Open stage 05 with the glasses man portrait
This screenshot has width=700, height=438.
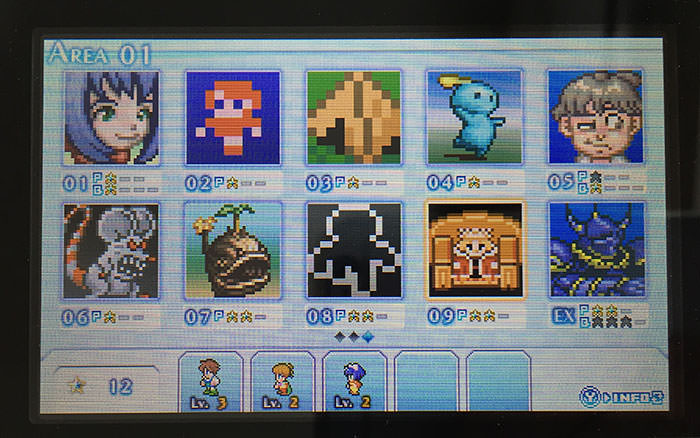pos(594,118)
